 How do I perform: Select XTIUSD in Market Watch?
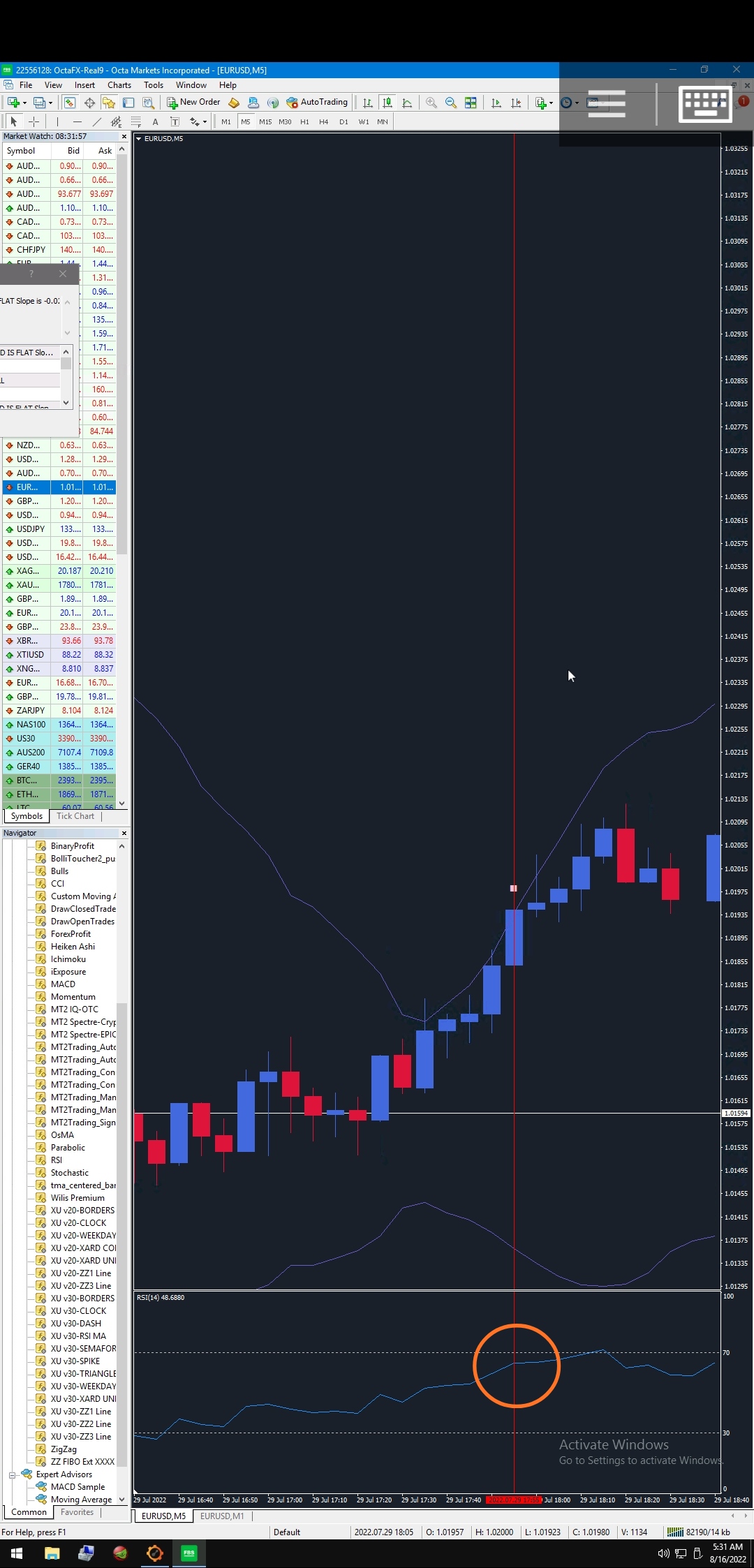pyautogui.click(x=30, y=655)
